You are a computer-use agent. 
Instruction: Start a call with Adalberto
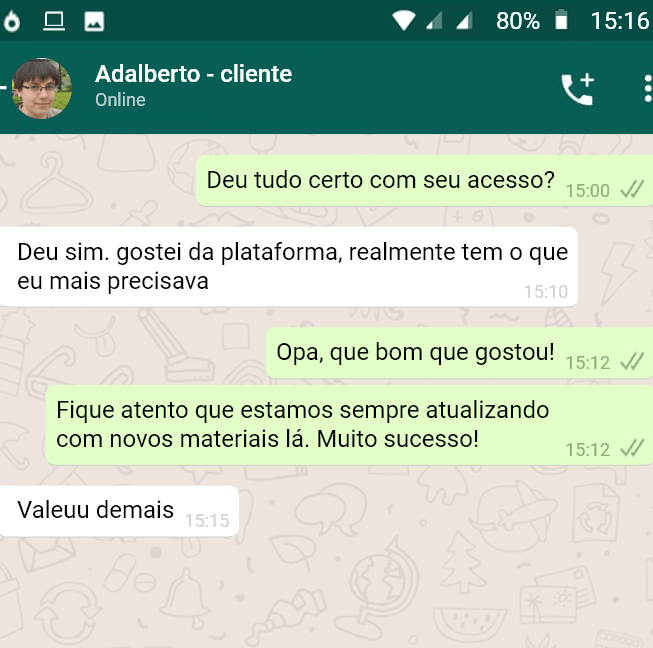click(x=577, y=89)
